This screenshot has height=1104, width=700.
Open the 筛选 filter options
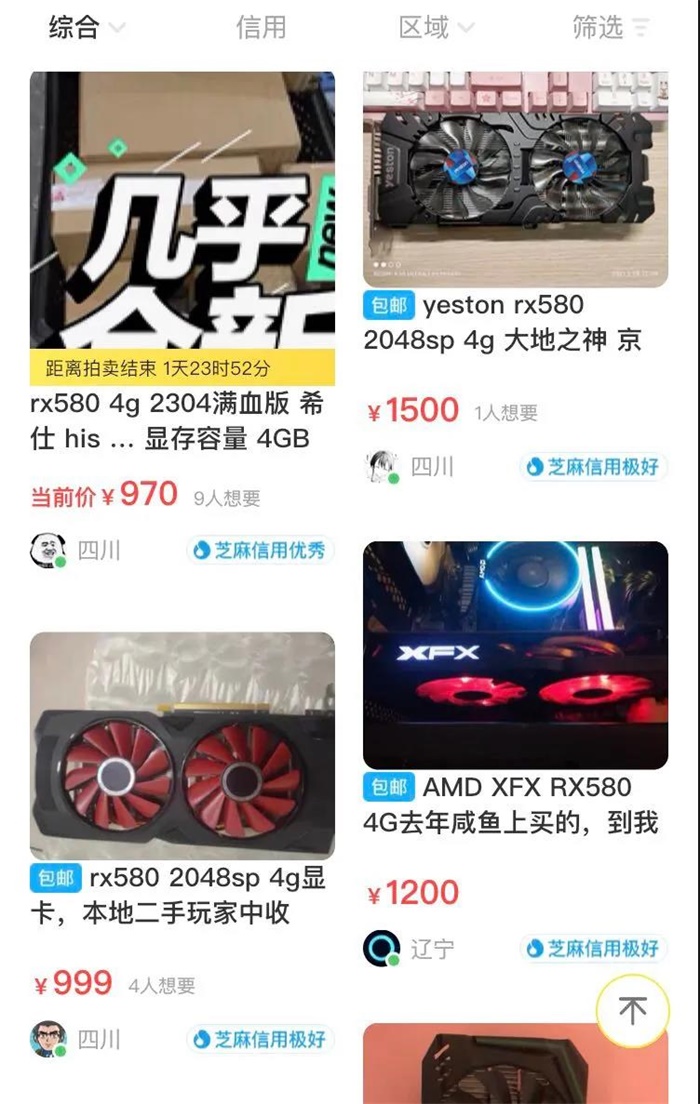(610, 27)
